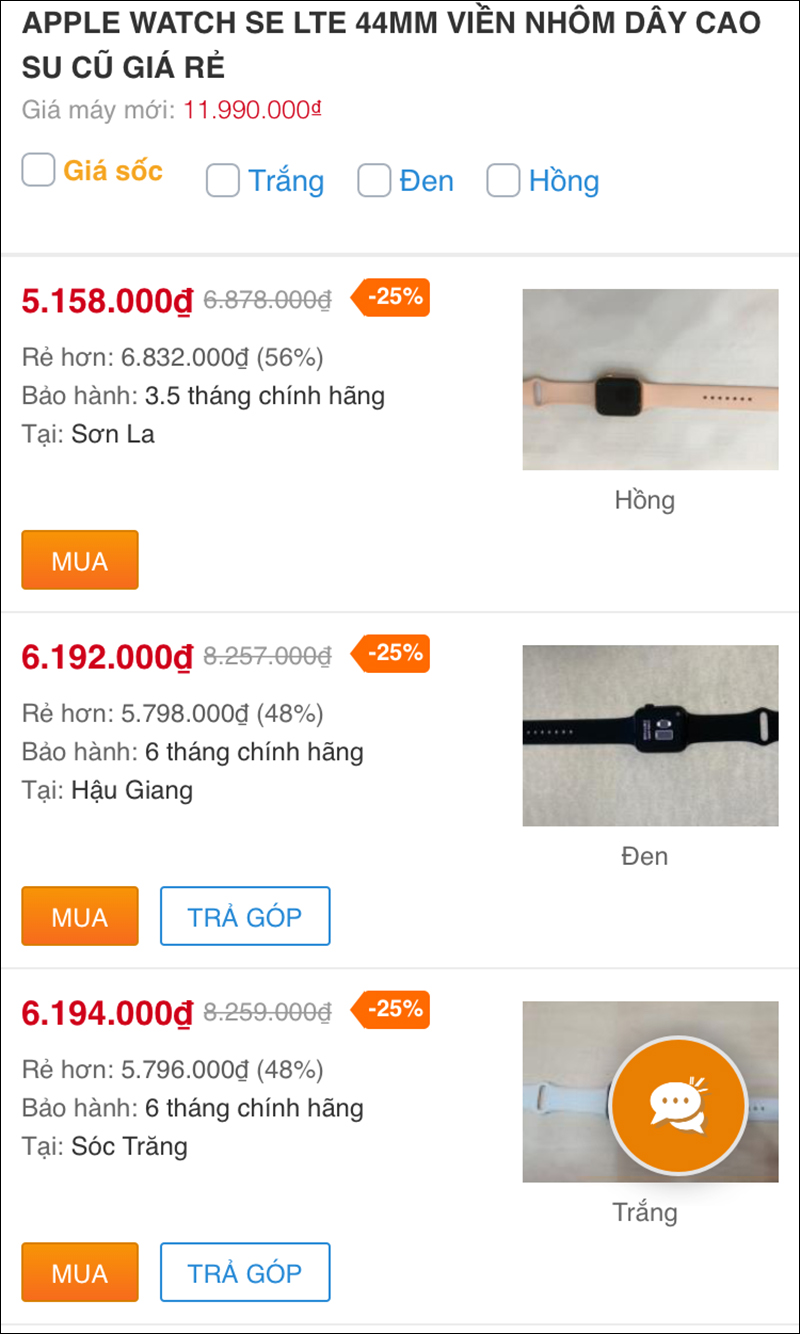Open TRẢ GÓP for the black watch
This screenshot has width=800, height=1334.
point(244,916)
